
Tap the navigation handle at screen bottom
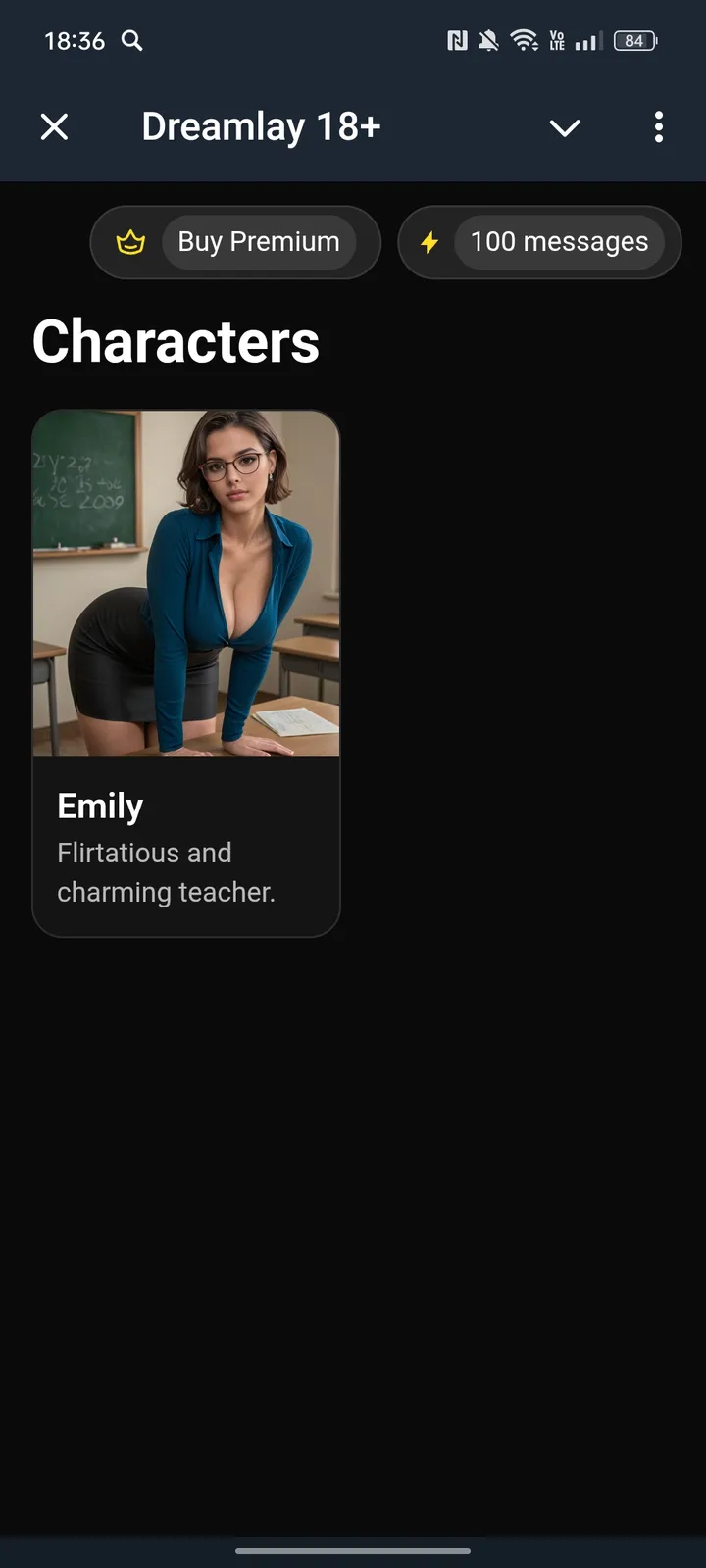coord(353,1551)
